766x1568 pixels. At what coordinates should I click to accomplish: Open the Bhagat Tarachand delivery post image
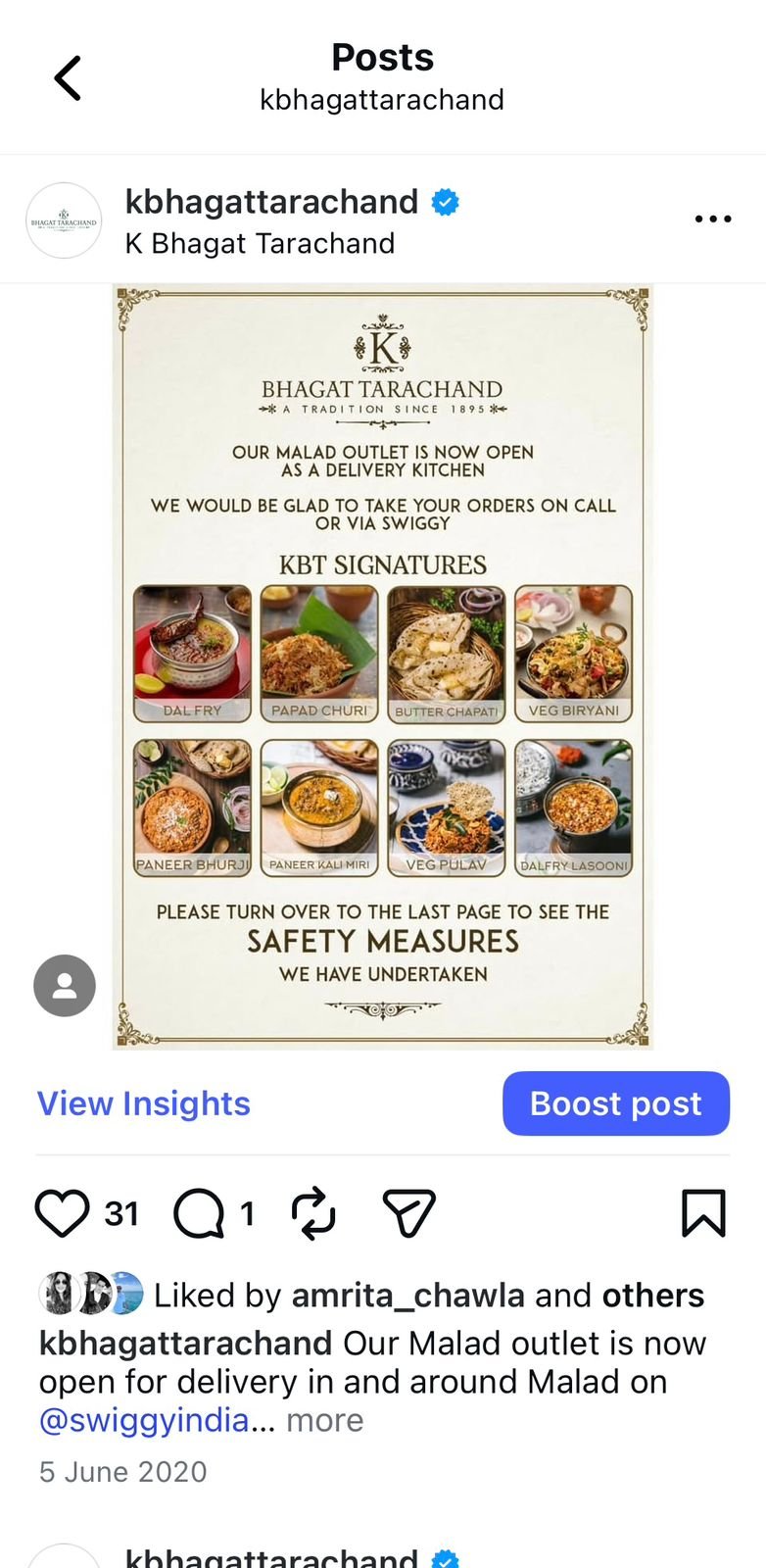(382, 666)
